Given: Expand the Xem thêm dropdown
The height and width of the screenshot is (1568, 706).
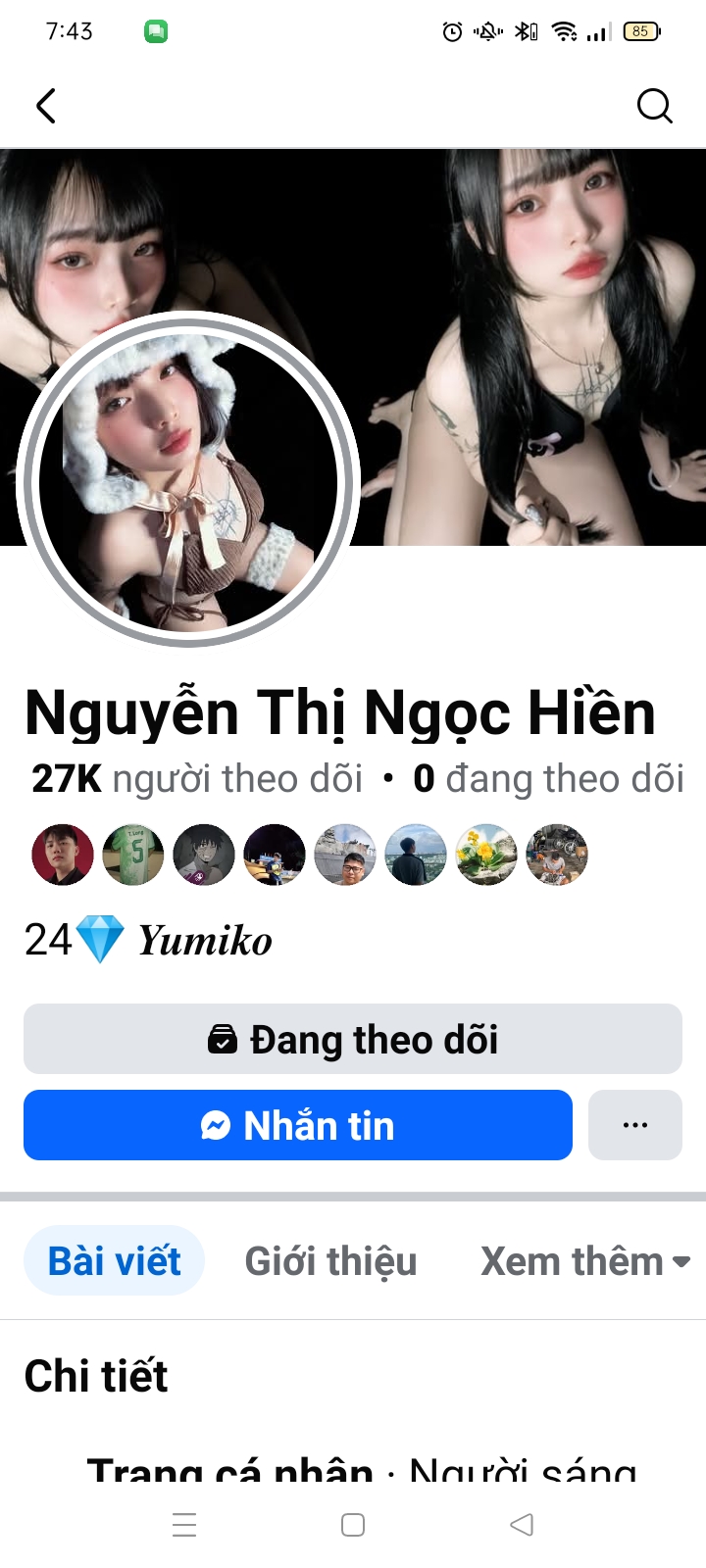Looking at the screenshot, I should pyautogui.click(x=584, y=1261).
